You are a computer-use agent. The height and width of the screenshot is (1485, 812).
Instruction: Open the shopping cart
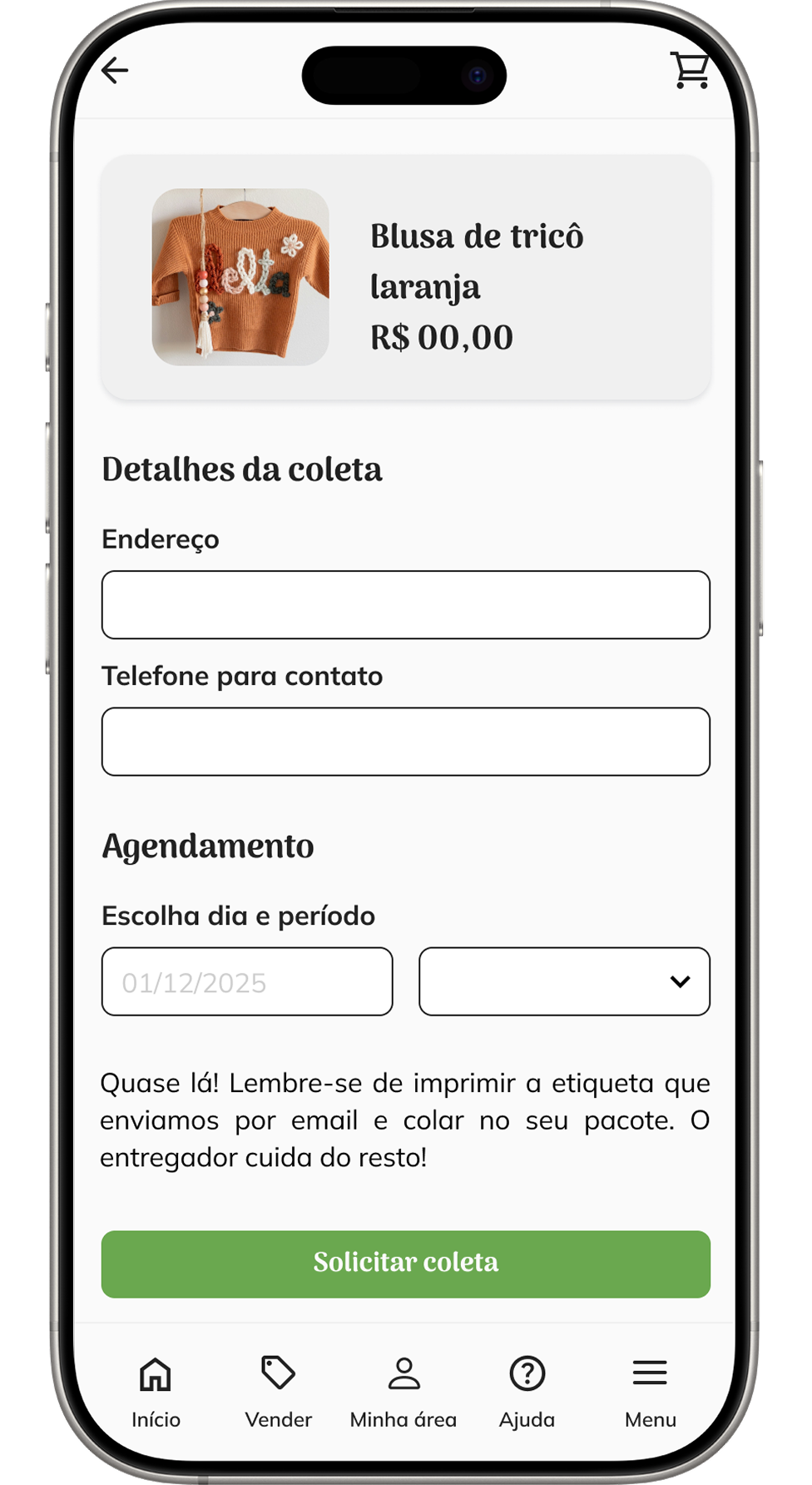(690, 71)
